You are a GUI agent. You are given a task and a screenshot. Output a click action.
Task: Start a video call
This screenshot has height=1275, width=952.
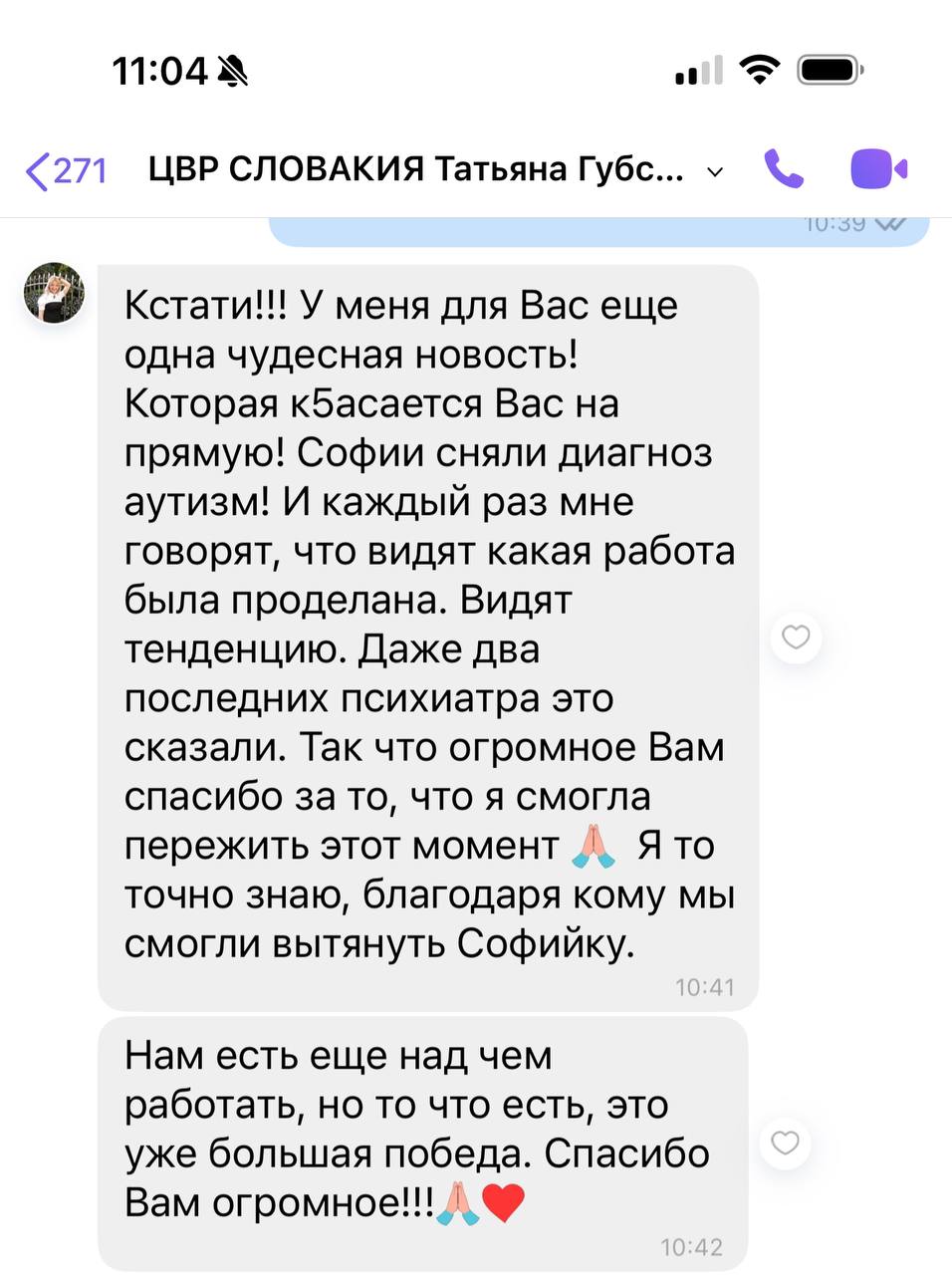(x=878, y=169)
